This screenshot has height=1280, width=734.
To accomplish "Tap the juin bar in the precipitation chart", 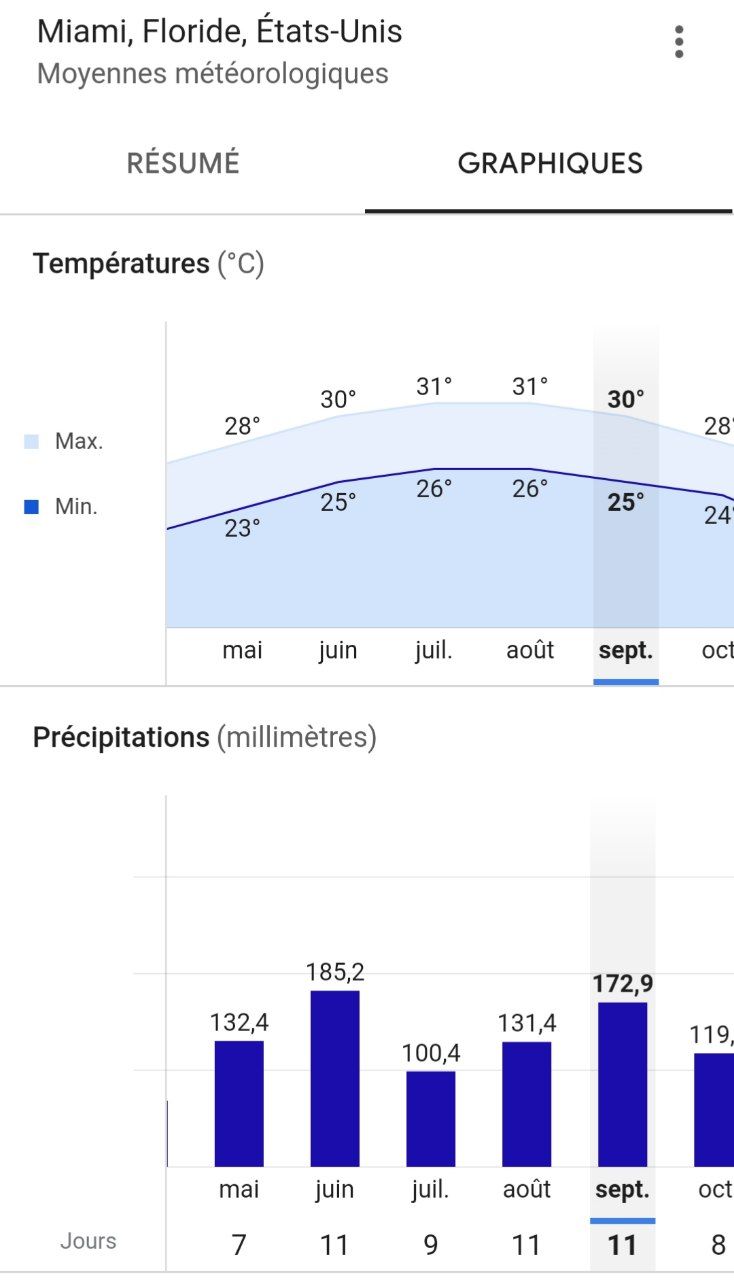I will coord(335,1078).
